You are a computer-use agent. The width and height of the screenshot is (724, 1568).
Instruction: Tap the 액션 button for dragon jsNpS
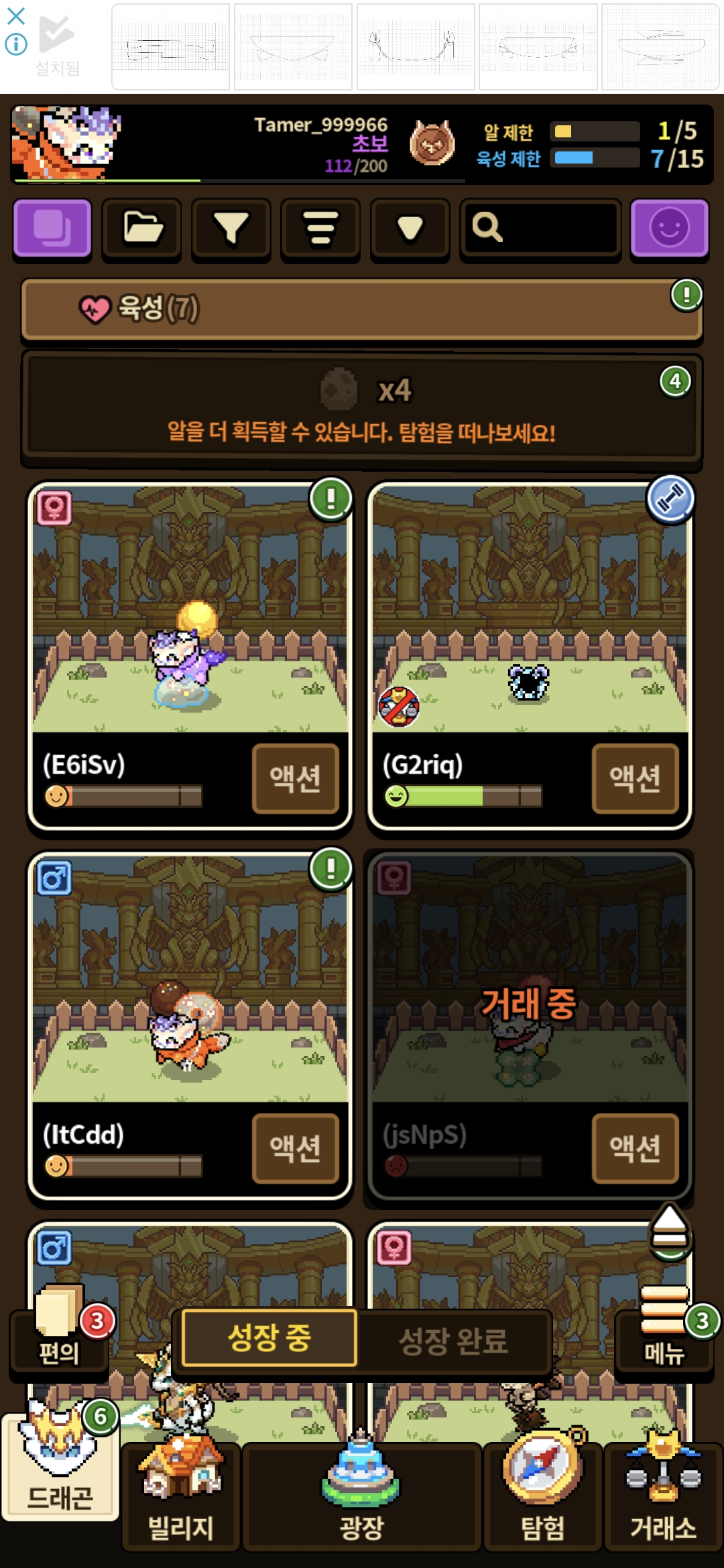tap(636, 1148)
